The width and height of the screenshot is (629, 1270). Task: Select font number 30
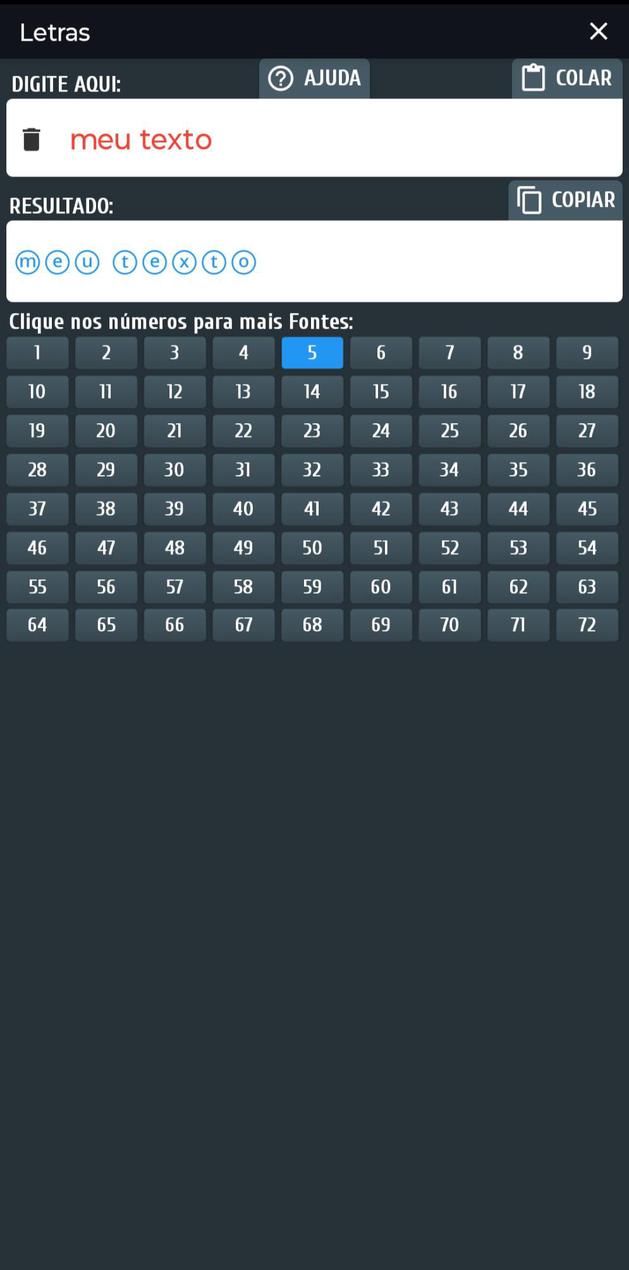pyautogui.click(x=174, y=469)
